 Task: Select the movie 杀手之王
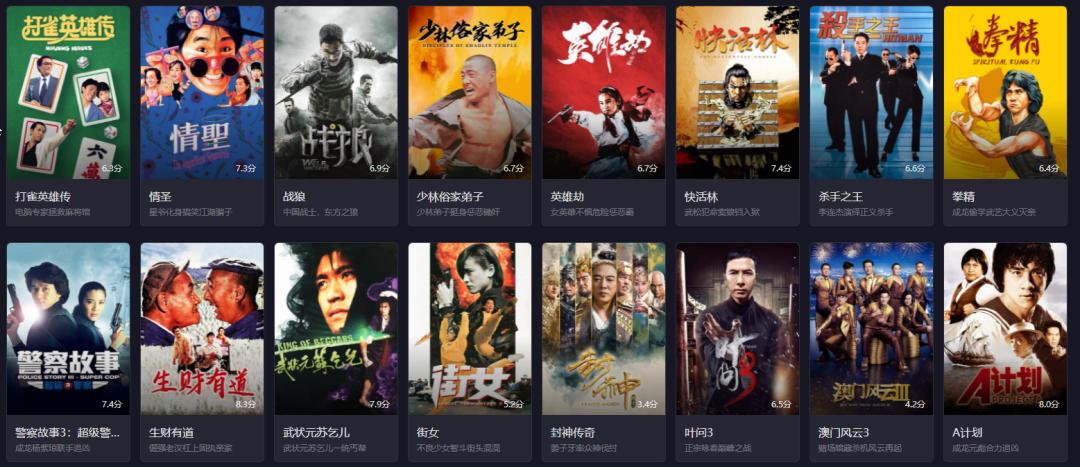tap(871, 93)
